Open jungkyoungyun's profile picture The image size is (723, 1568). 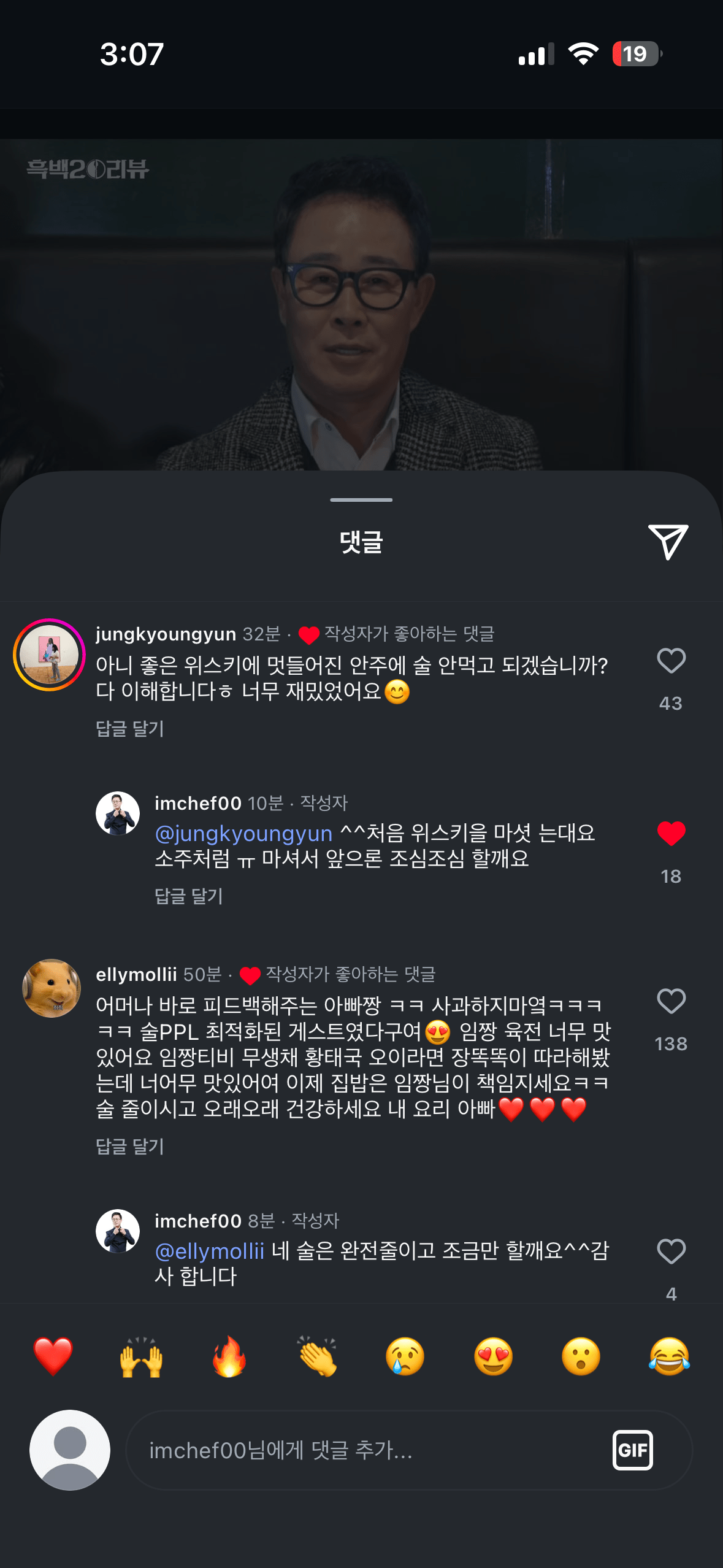(x=49, y=655)
